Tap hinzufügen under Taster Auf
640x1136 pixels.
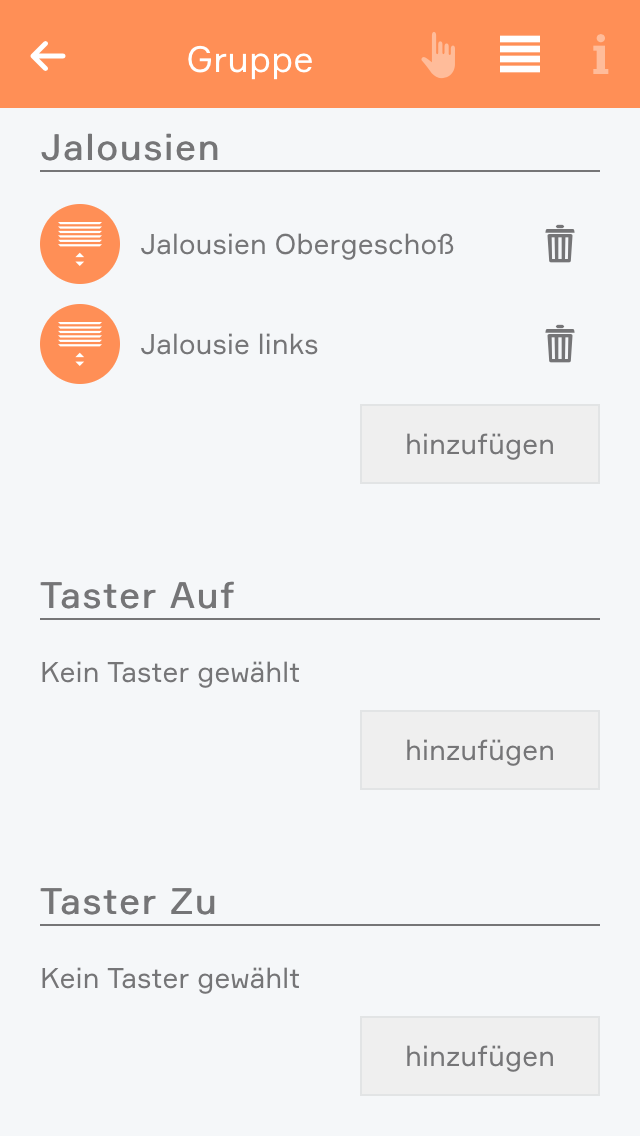coord(480,750)
